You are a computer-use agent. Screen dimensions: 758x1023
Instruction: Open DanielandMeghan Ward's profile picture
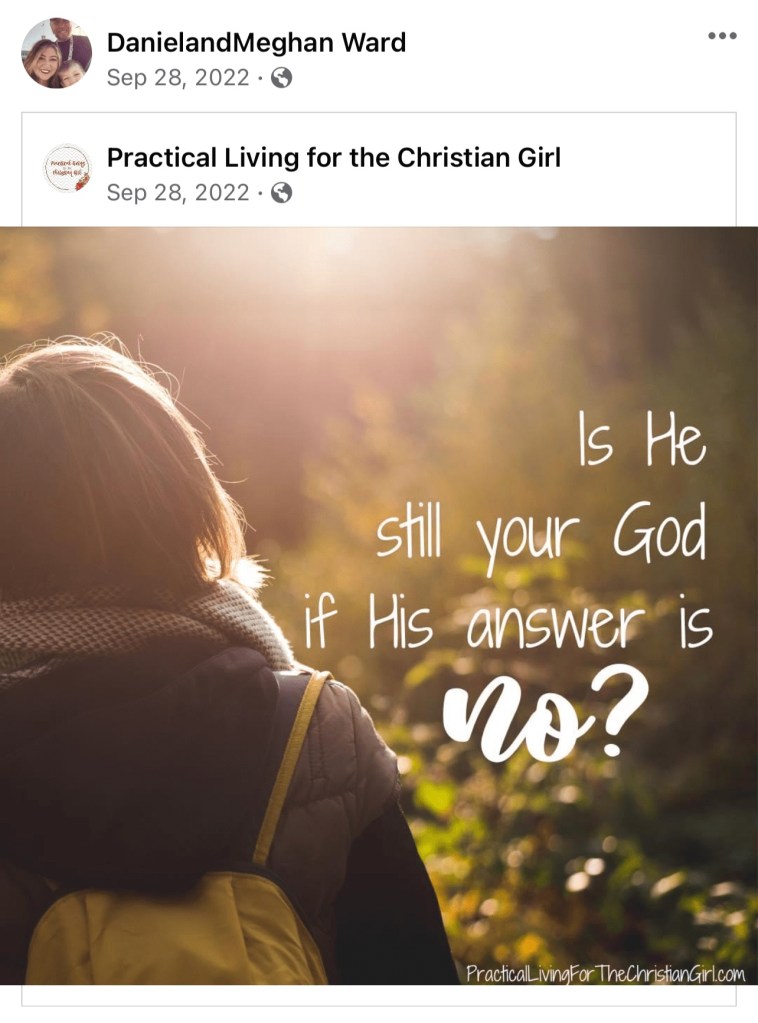click(x=57, y=54)
